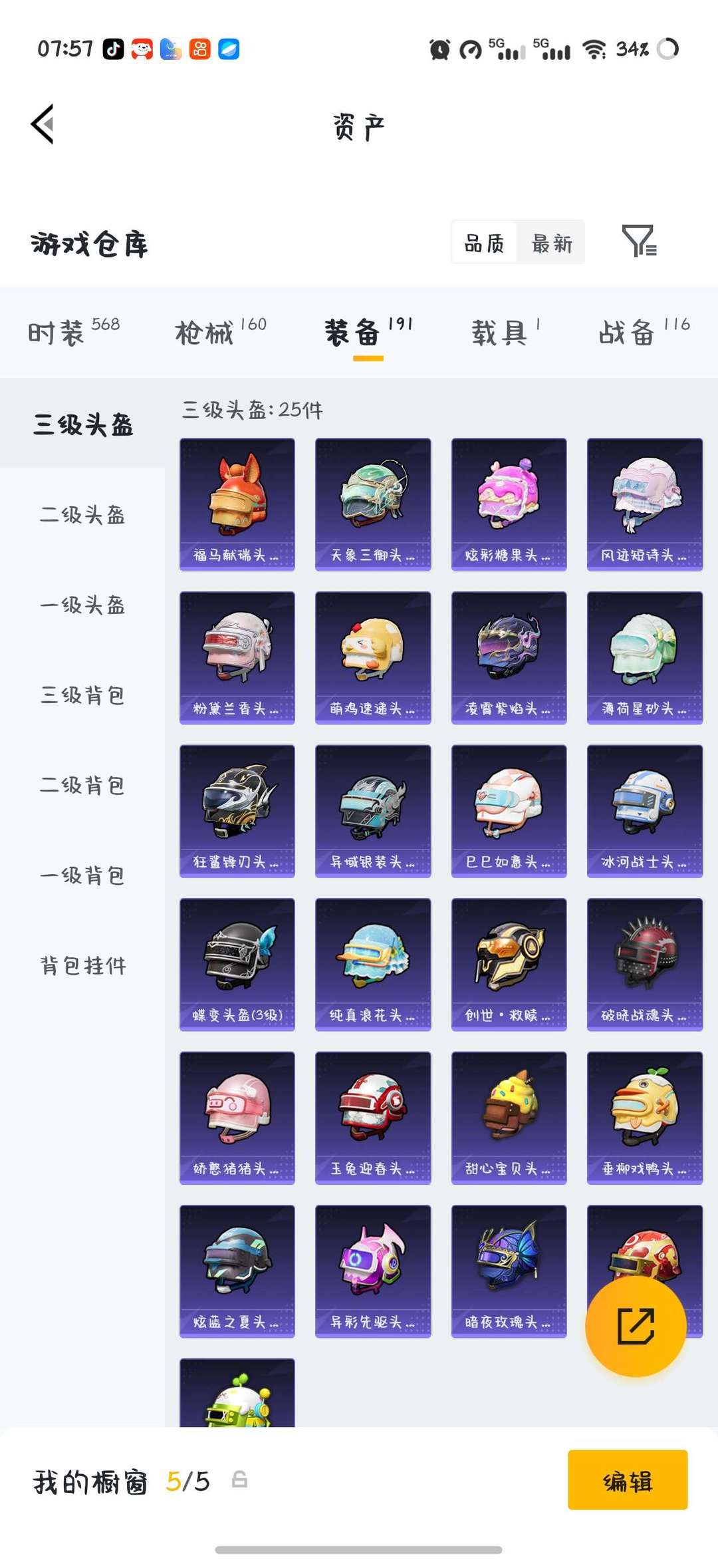
Task: Select 二级头盔 in the side list
Action: [82, 514]
